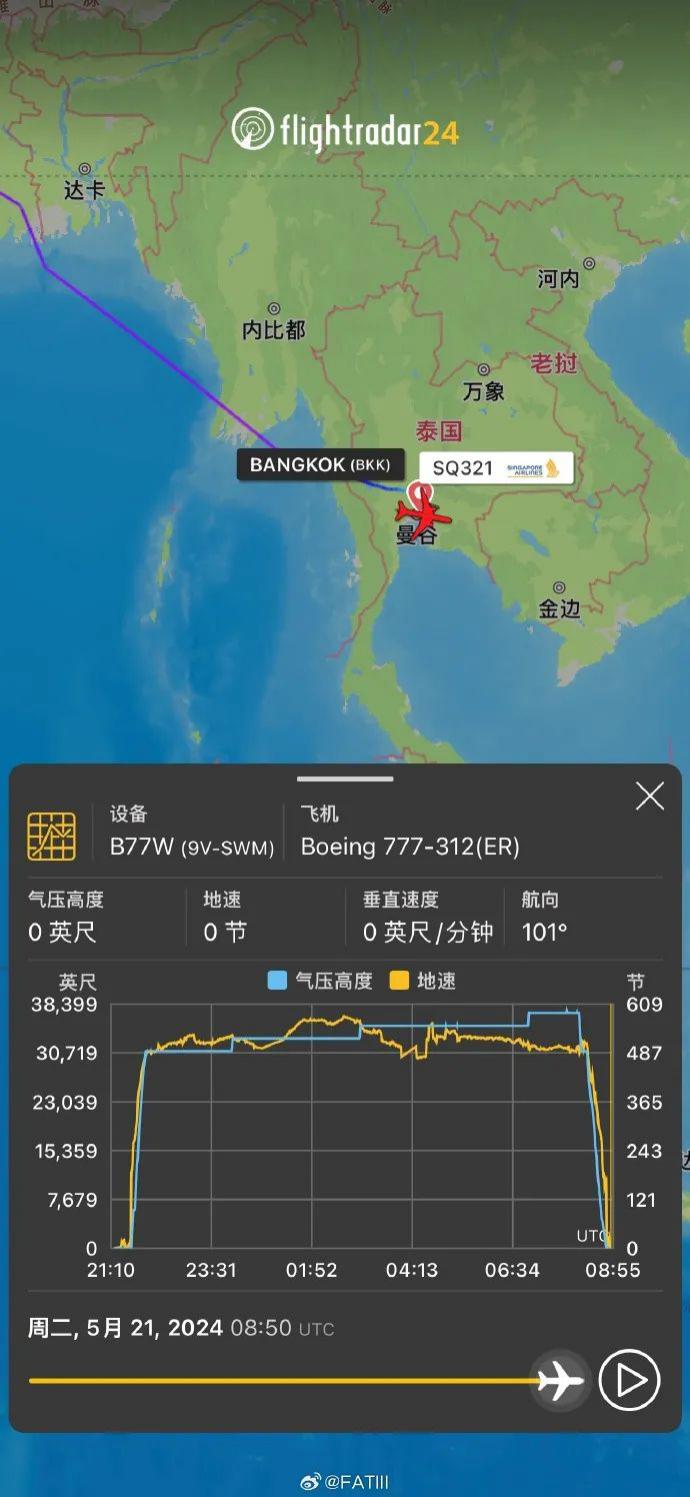Tap the SQ321 flight label on map
This screenshot has width=690, height=1497.
point(496,468)
